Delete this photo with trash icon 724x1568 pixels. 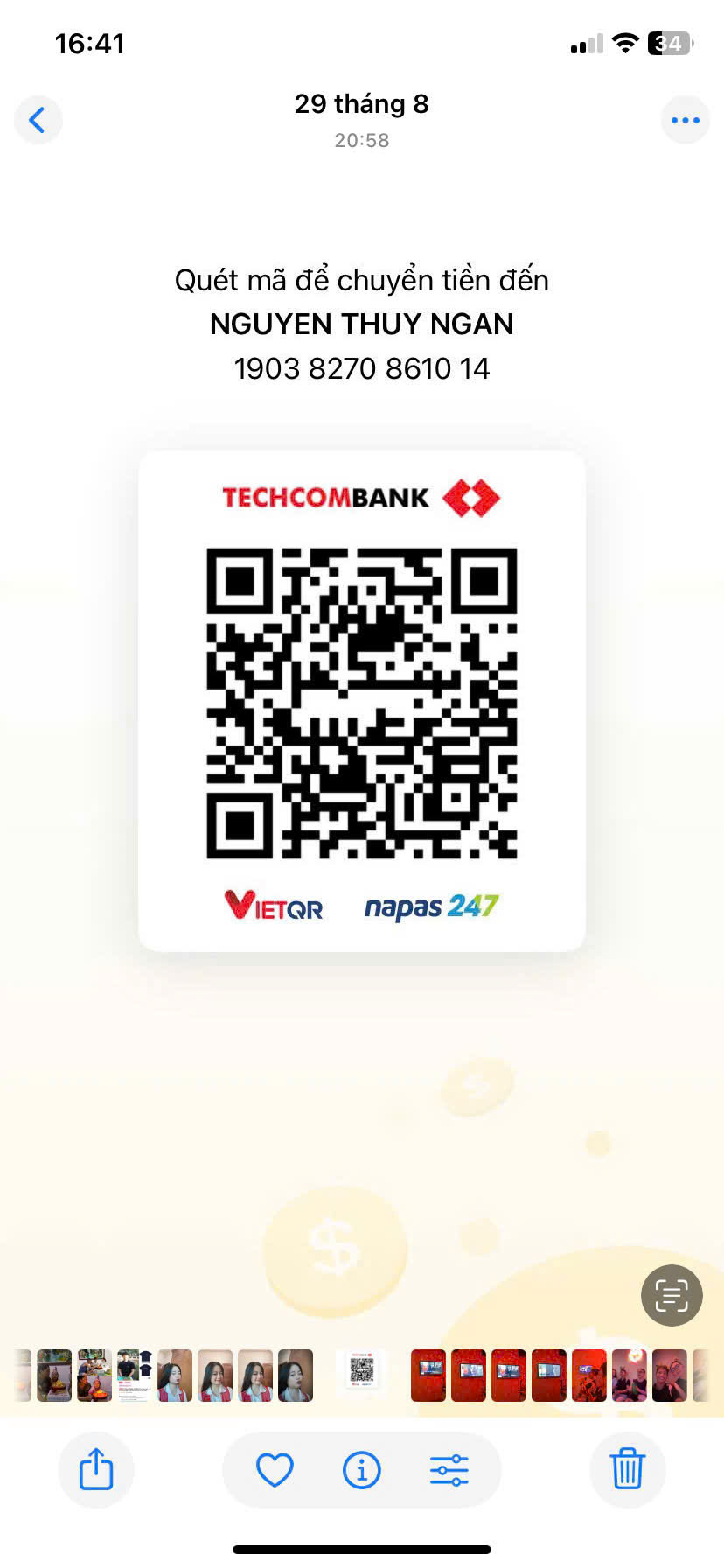pyautogui.click(x=627, y=1469)
